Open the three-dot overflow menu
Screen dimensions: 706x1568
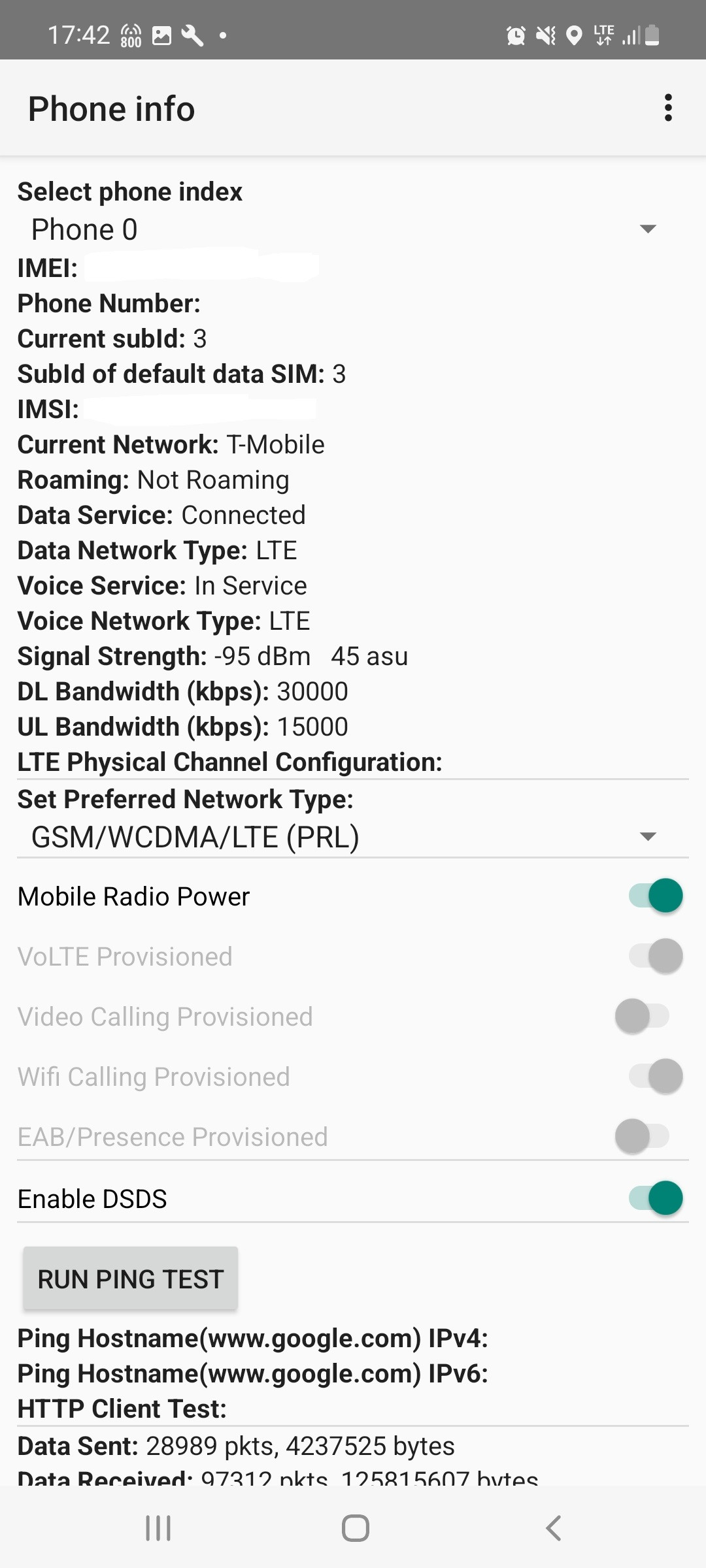coord(667,108)
